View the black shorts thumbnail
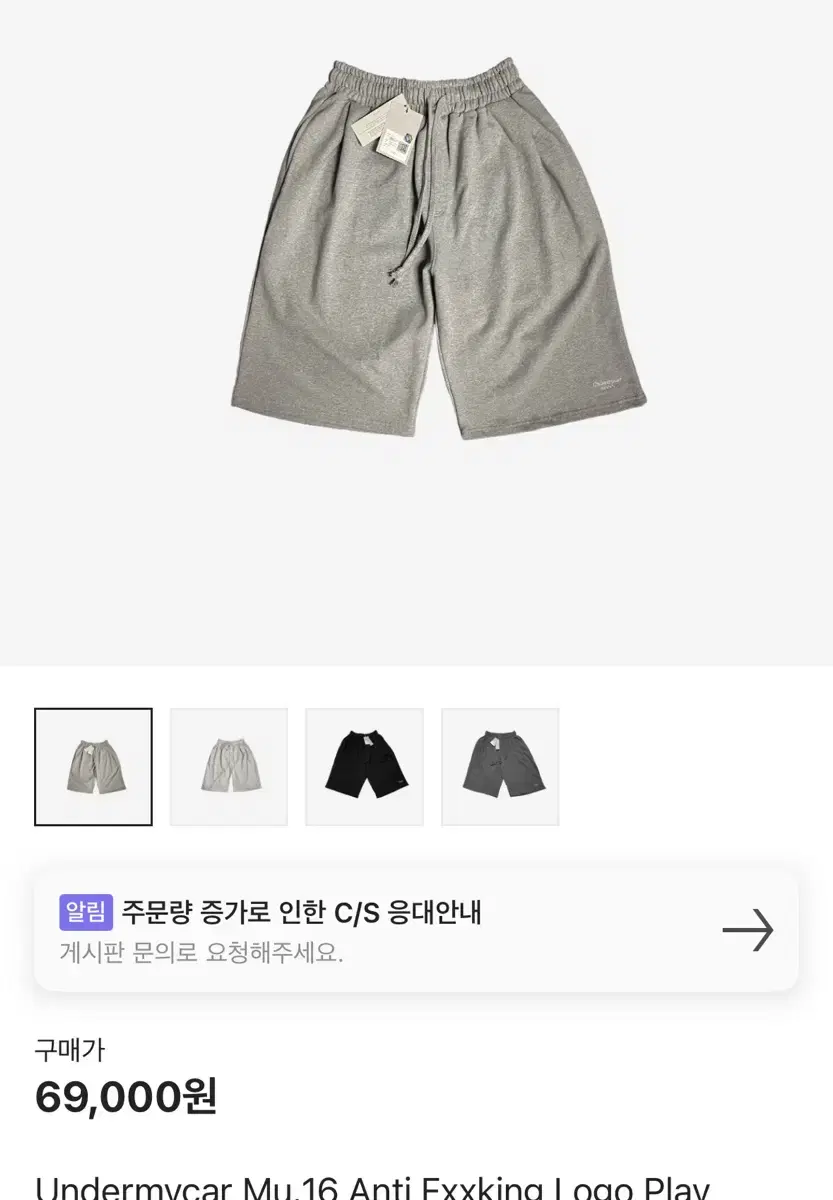This screenshot has height=1200, width=833. (364, 766)
